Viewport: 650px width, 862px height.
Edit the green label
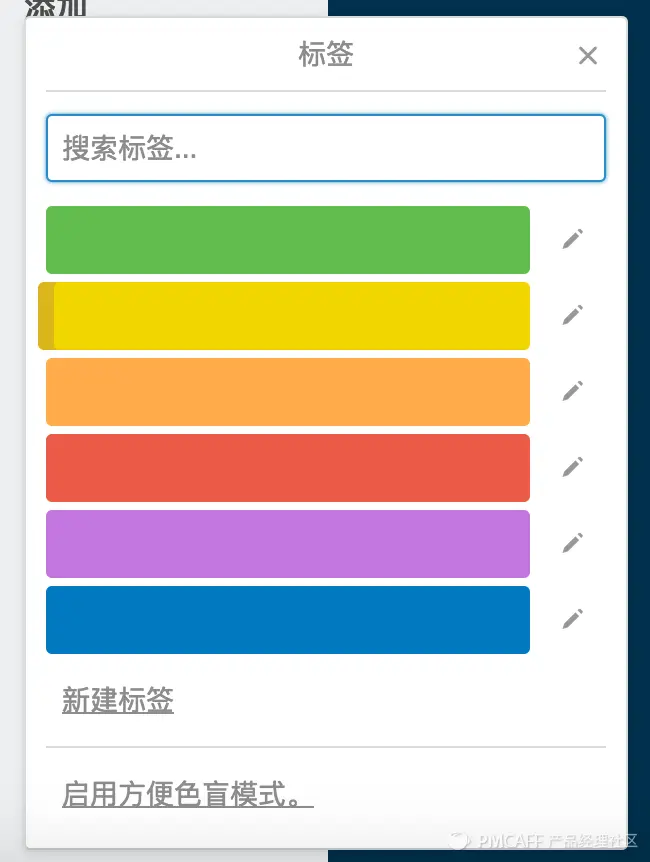coord(572,239)
